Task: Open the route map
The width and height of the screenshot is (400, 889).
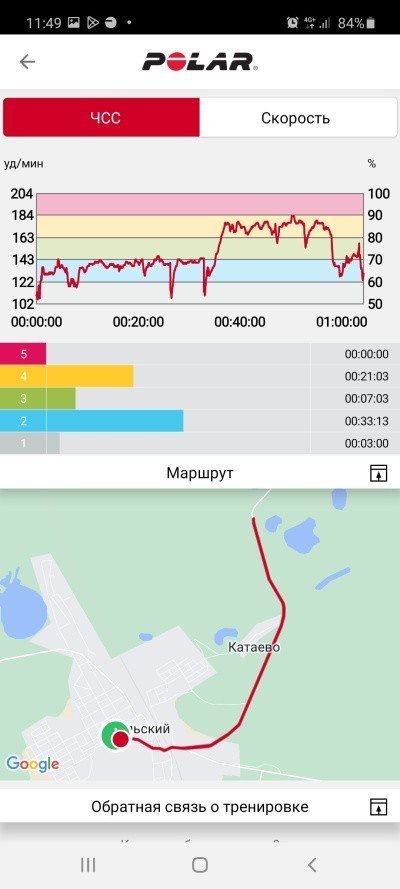Action: point(200,637)
